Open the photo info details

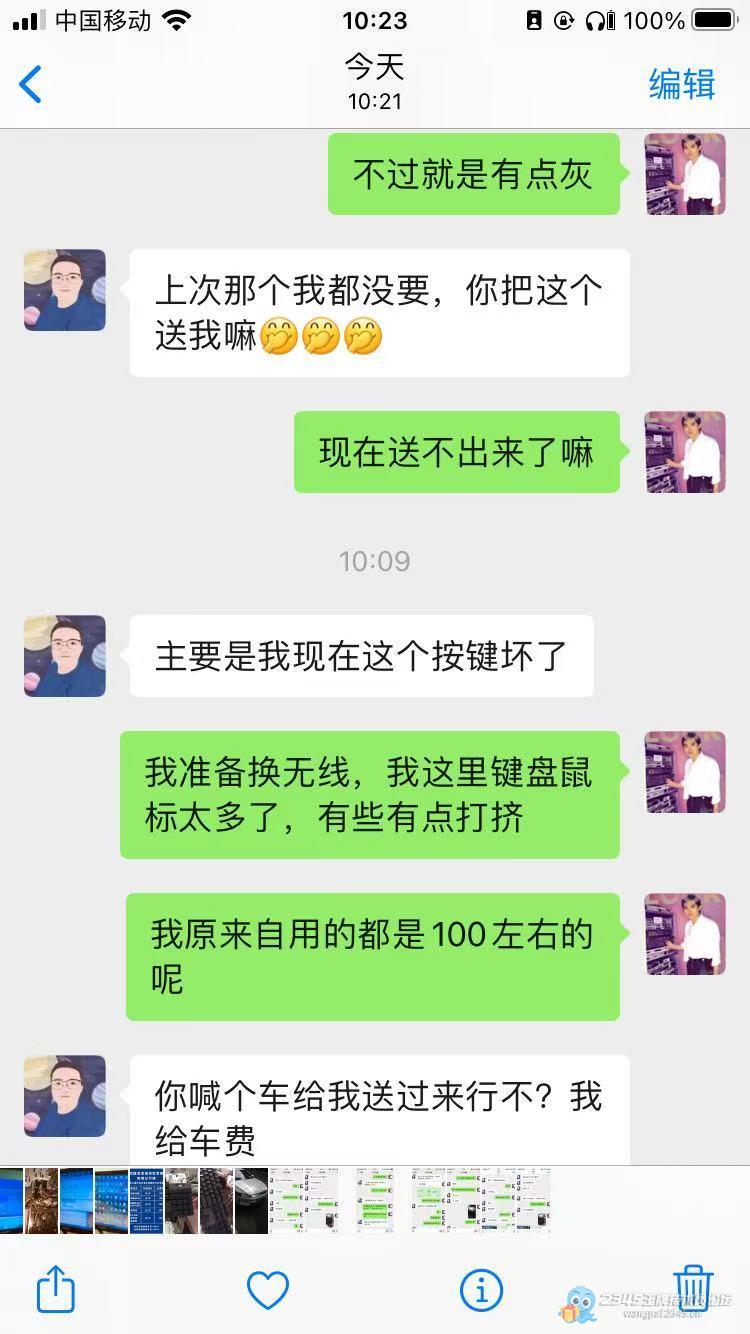pyautogui.click(x=481, y=1290)
